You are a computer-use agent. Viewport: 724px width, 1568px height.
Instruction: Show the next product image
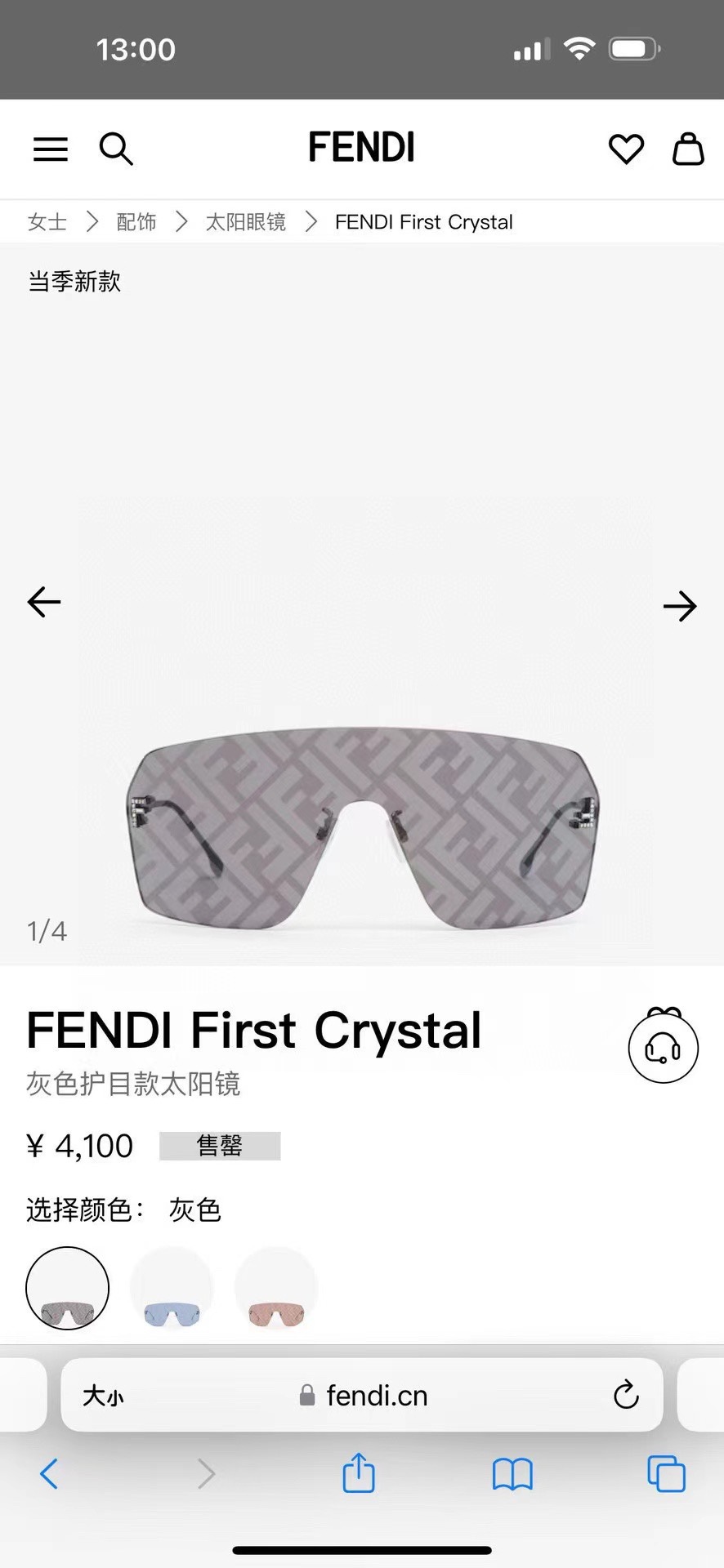click(680, 606)
